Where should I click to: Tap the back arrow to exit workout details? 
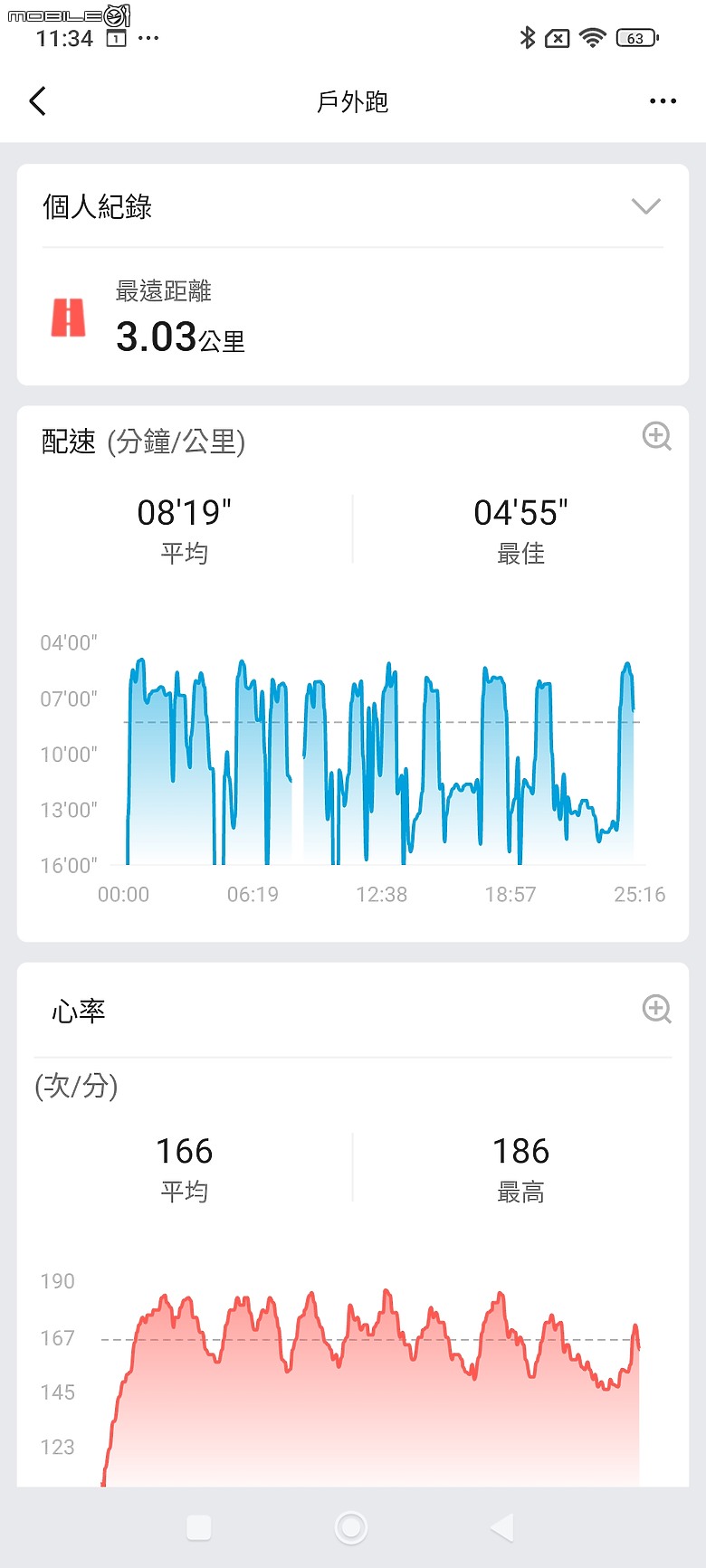38,100
